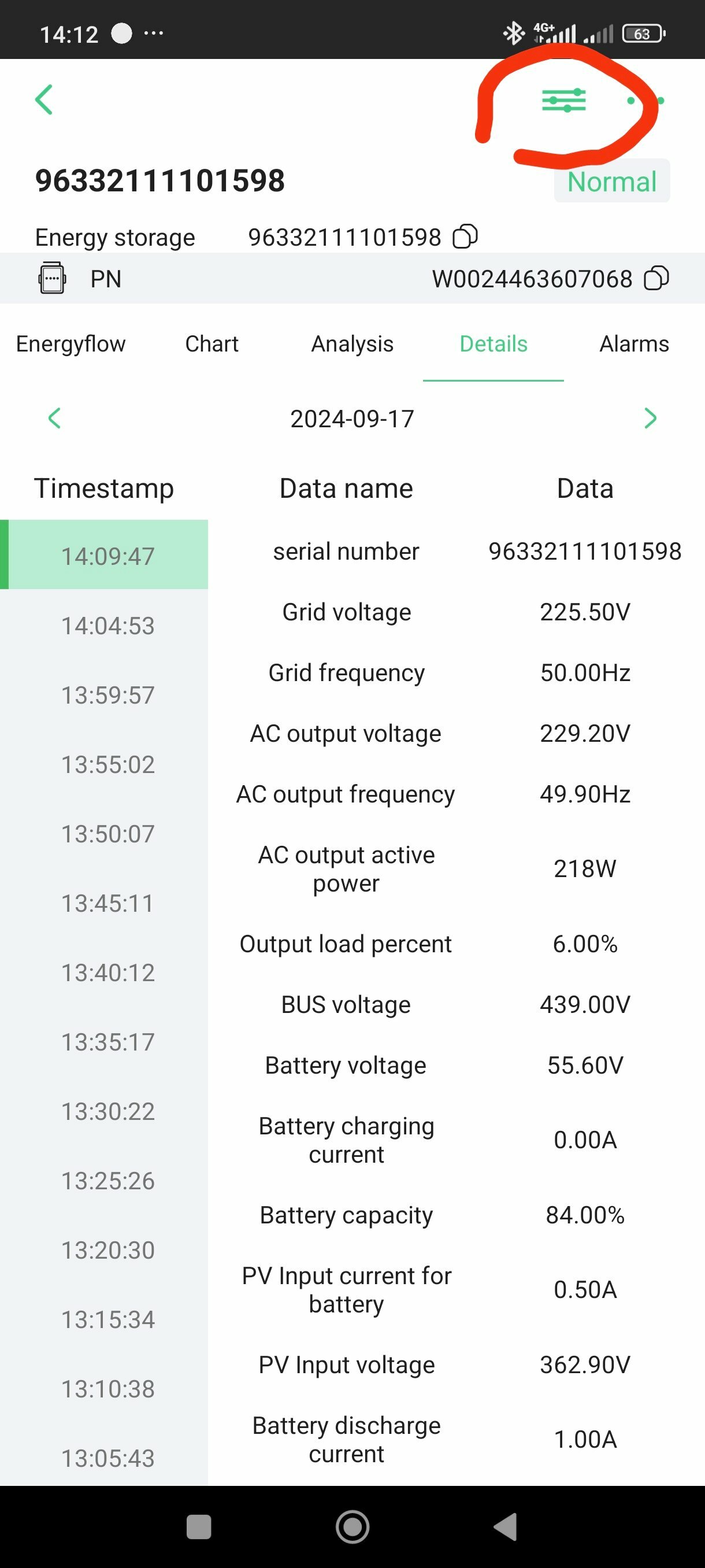The height and width of the screenshot is (1568, 705).
Task: Open the settings sliders icon
Action: coord(563,101)
